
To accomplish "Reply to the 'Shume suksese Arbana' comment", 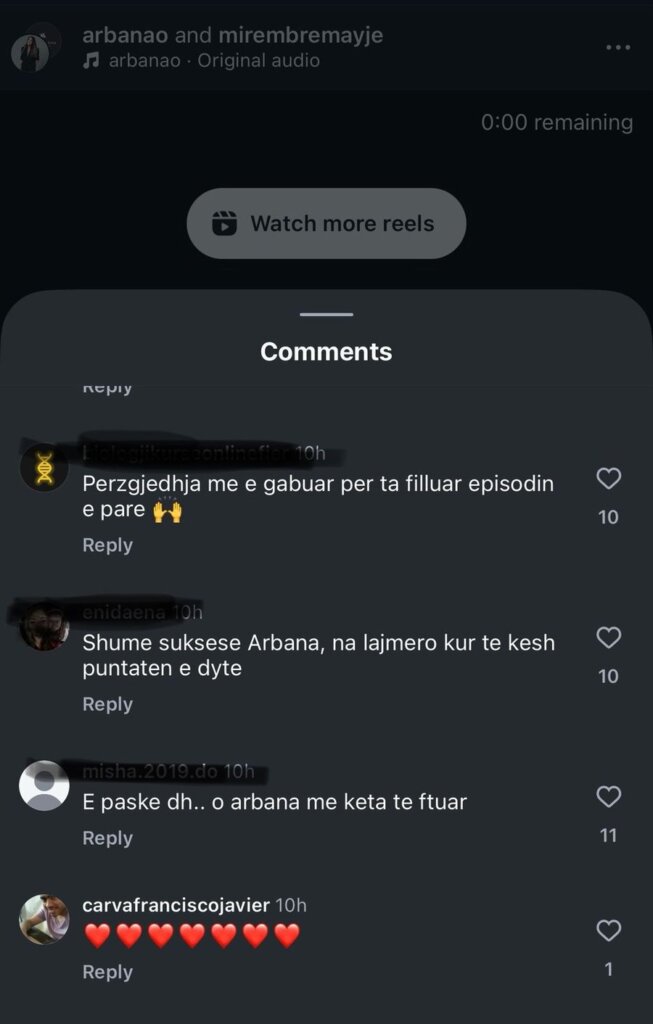I will coord(107,704).
